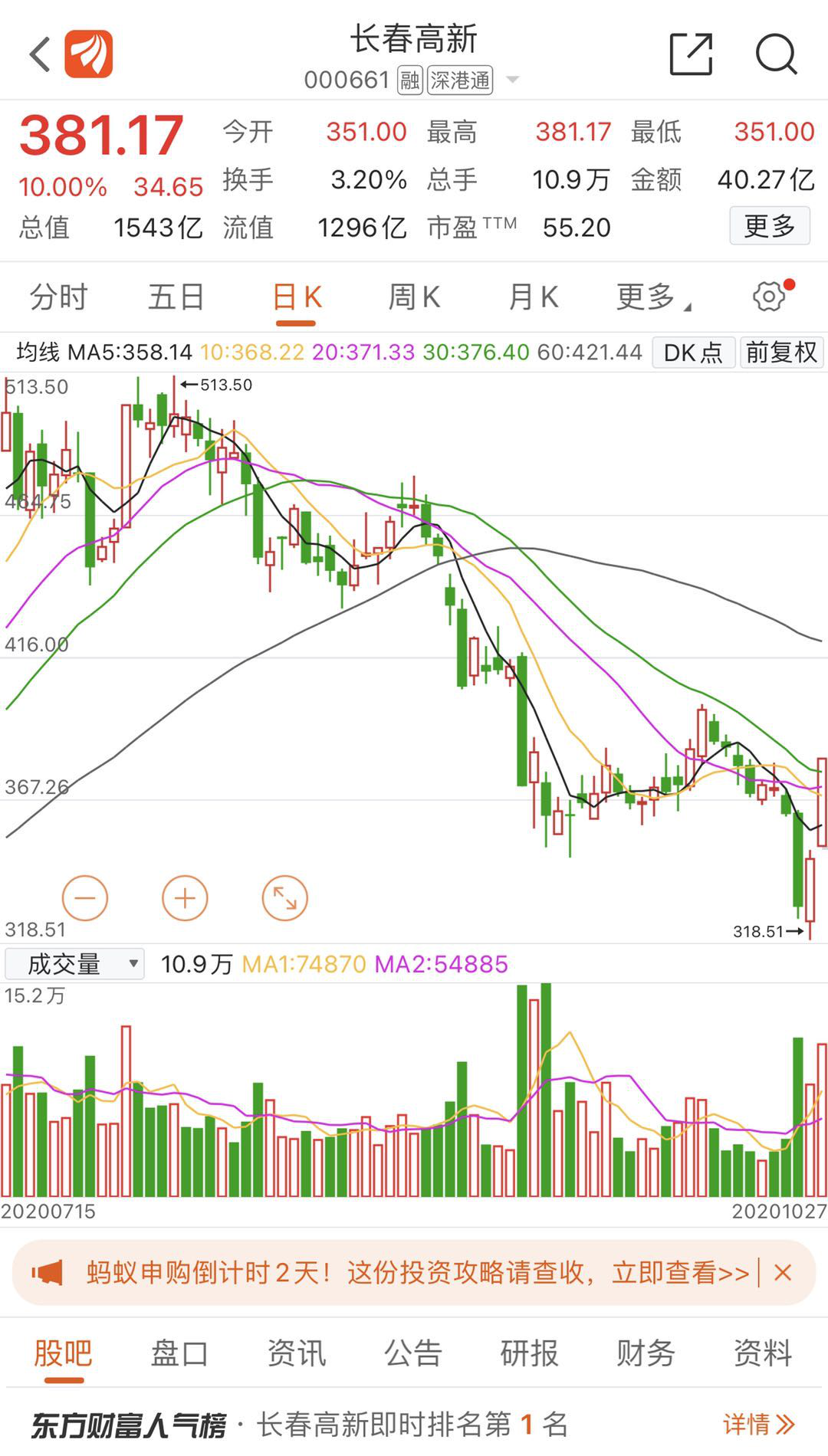Switch chart to 前复权 mode
The image size is (828, 1456).
tap(780, 353)
